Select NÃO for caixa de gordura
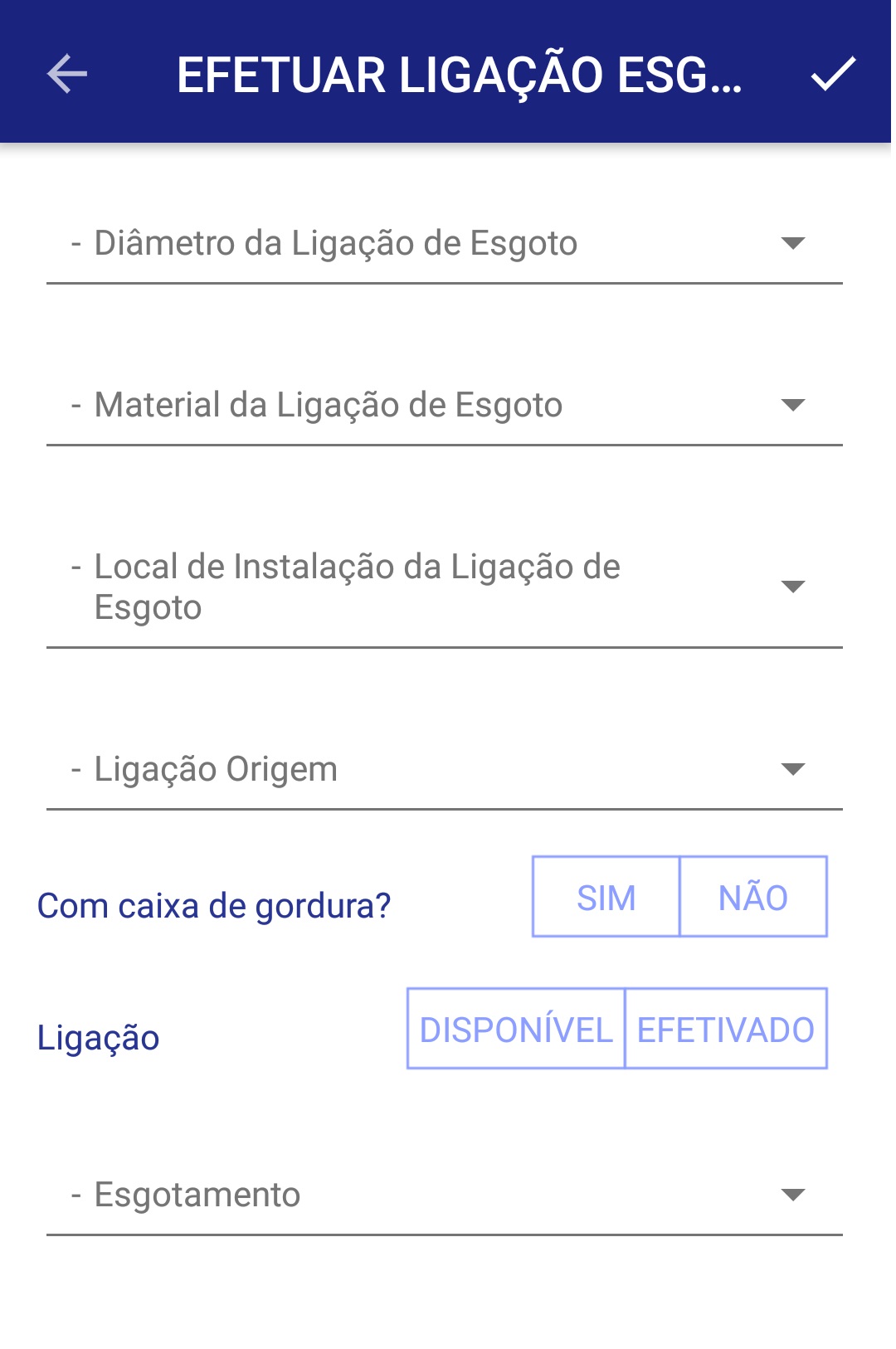Screen dimensions: 896x1349 tap(753, 896)
